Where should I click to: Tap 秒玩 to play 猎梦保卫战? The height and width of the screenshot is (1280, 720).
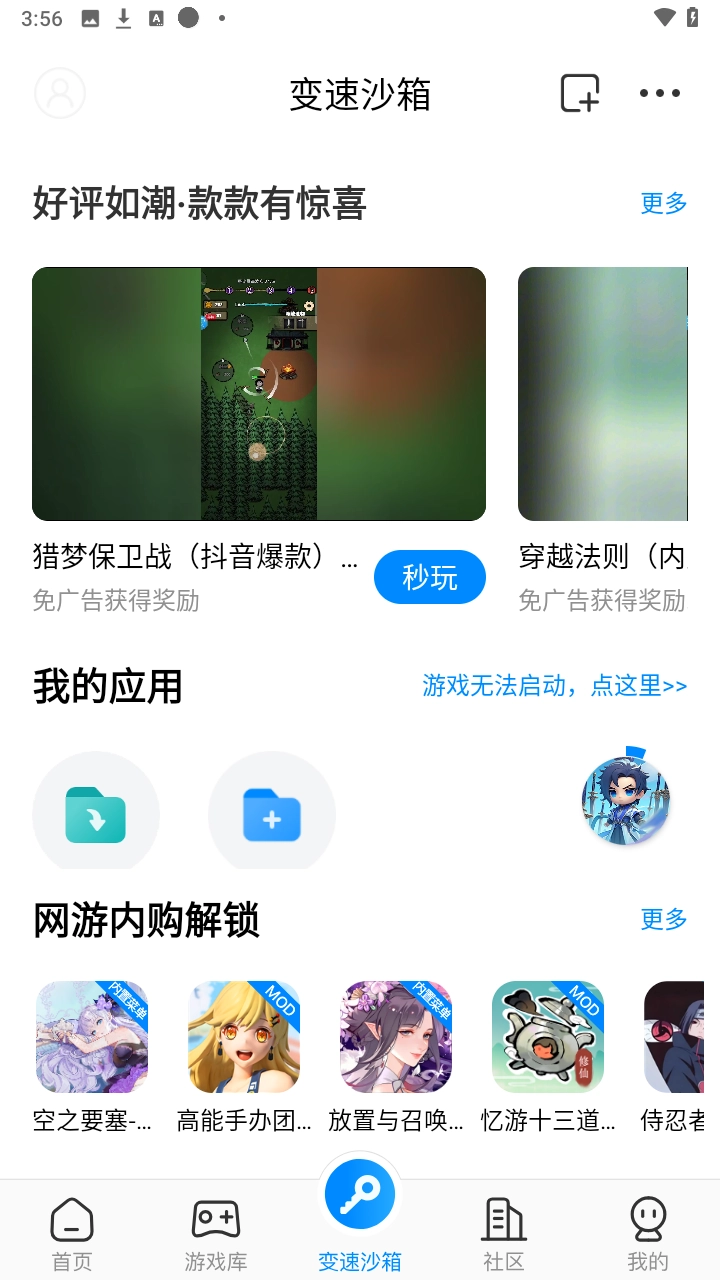click(430, 577)
